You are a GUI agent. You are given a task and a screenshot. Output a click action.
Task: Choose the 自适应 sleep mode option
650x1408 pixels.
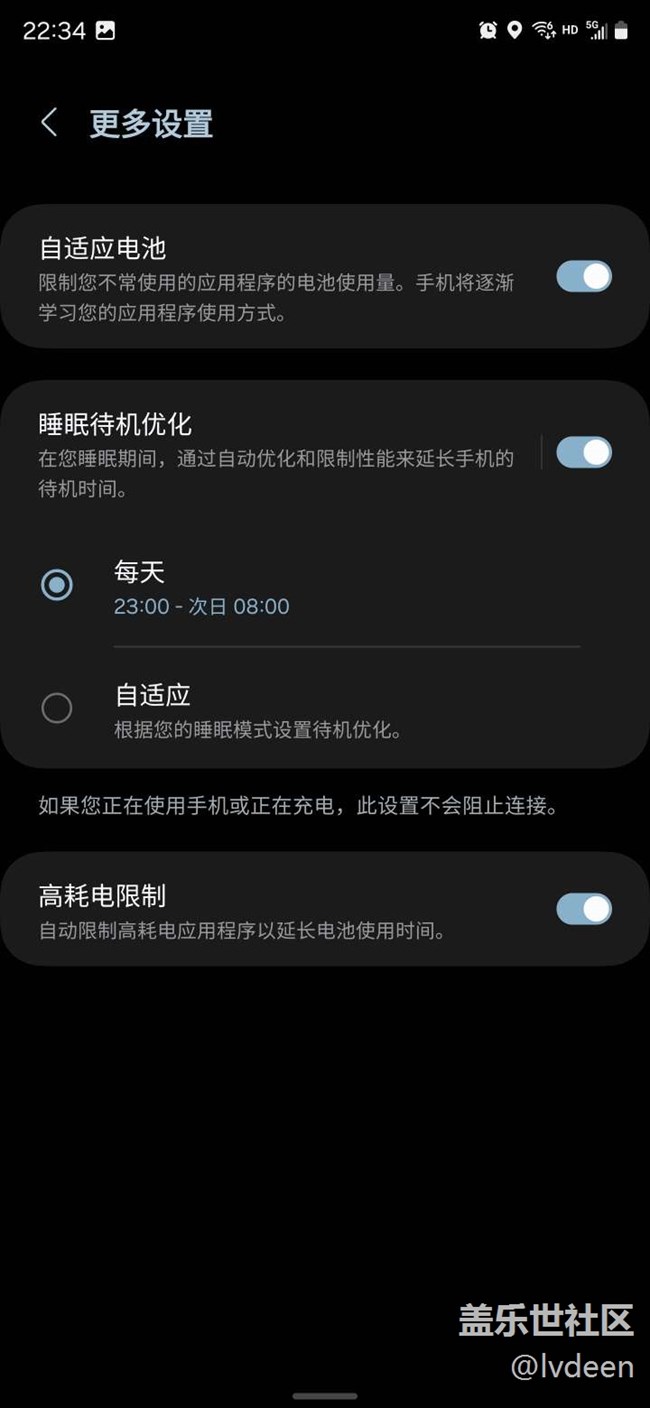tap(57, 708)
